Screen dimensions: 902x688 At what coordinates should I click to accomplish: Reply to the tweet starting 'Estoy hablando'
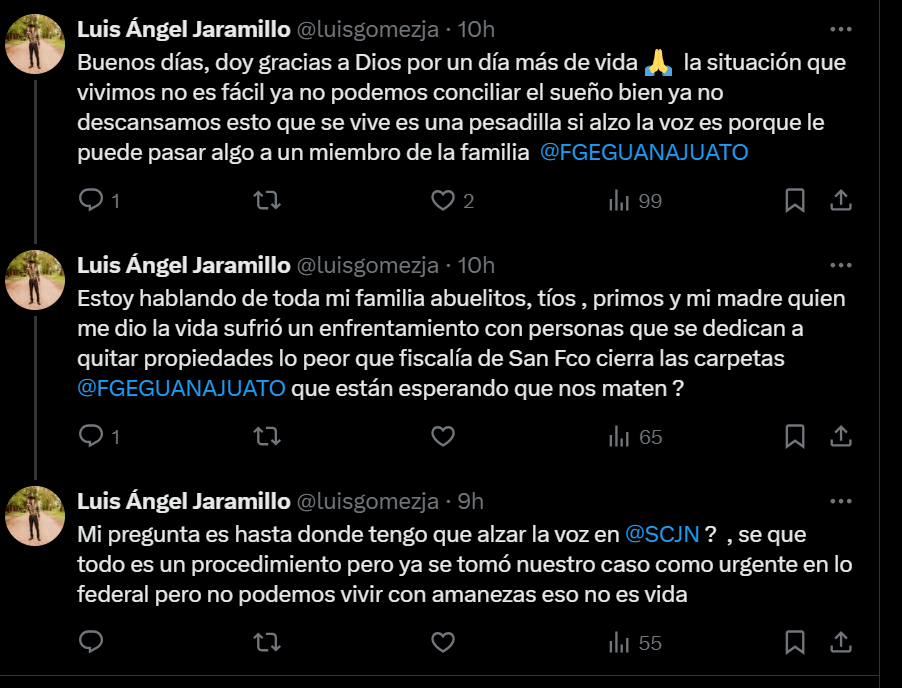91,437
